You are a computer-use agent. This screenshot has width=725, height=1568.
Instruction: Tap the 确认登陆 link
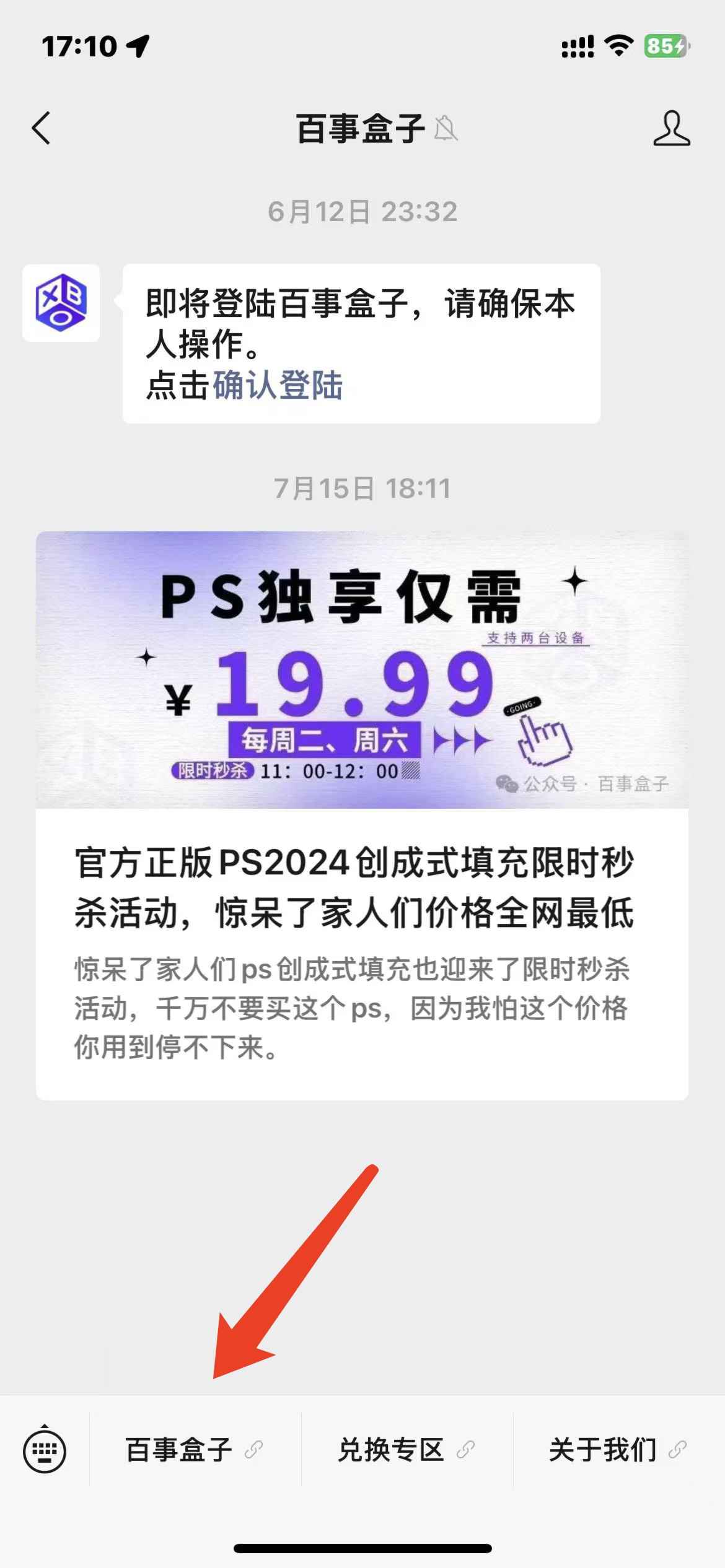278,386
